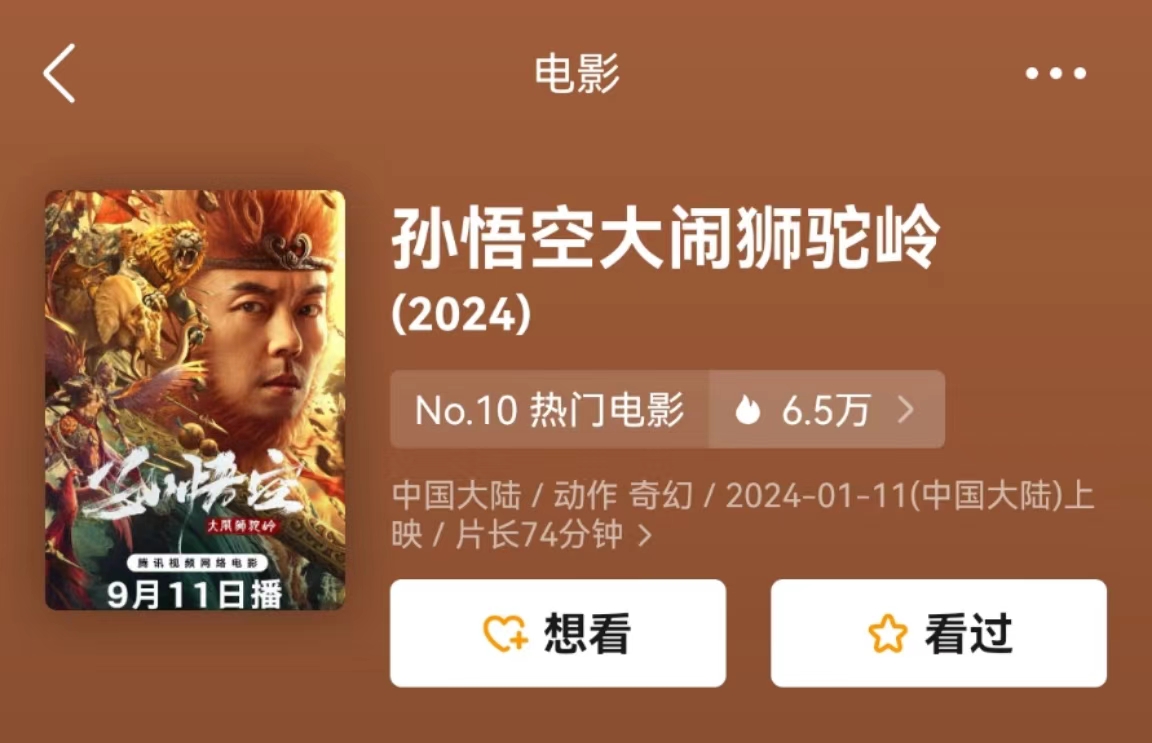View the 6.5万 popularity details
Viewport: 1152px width, 743px height.
[826, 410]
